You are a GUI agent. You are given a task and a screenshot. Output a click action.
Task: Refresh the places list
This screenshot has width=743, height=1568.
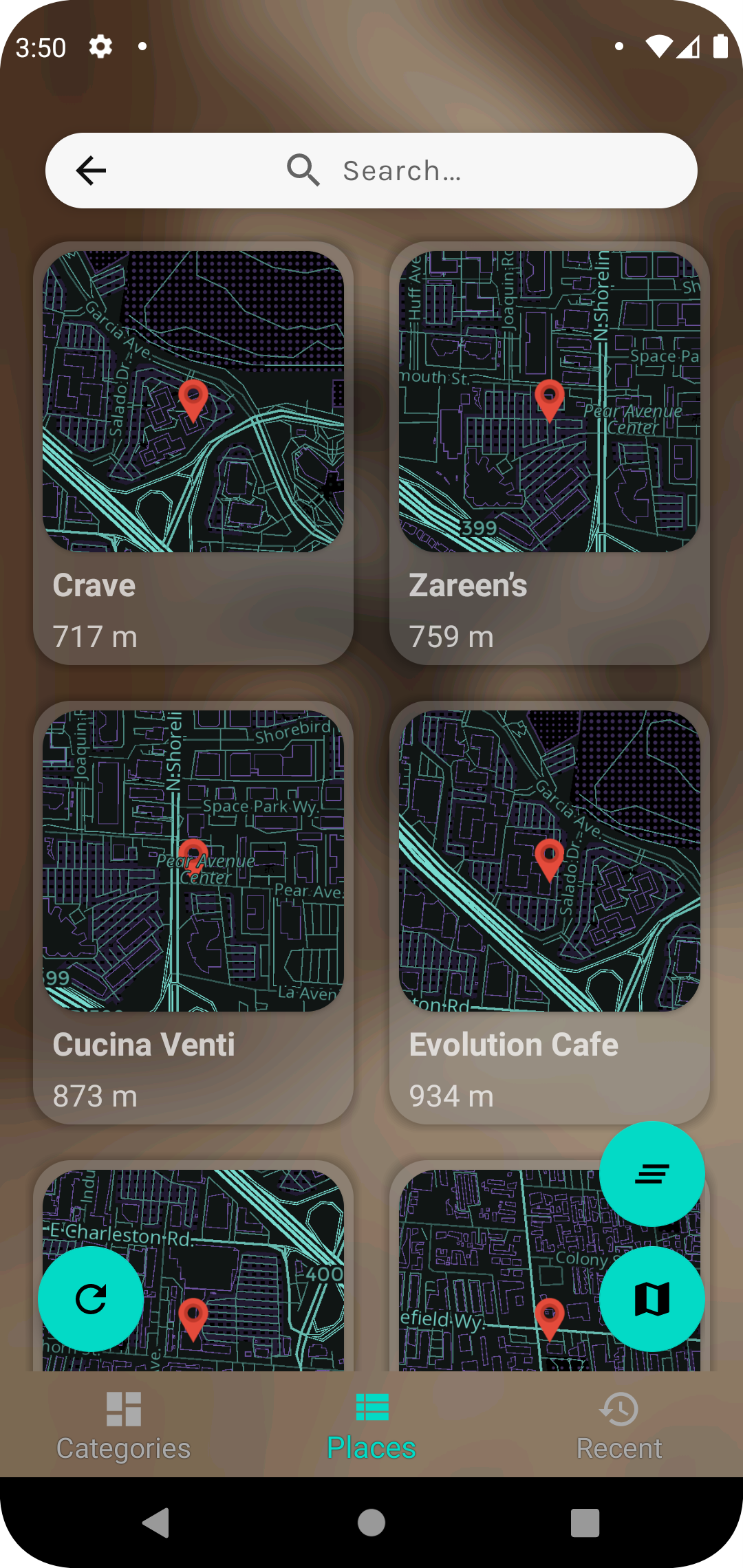(91, 1299)
